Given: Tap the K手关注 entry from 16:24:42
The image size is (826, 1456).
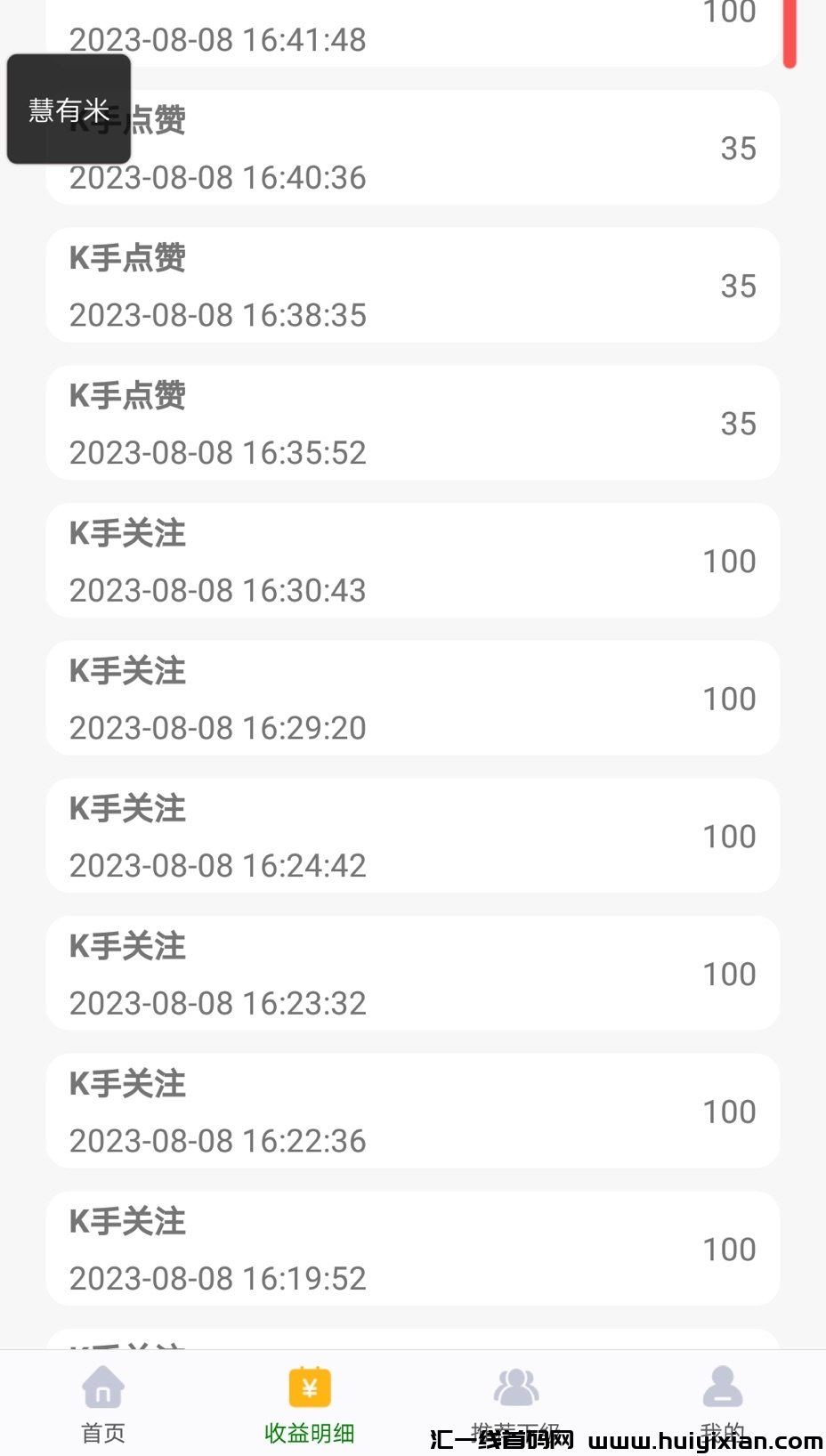Looking at the screenshot, I should click(412, 836).
